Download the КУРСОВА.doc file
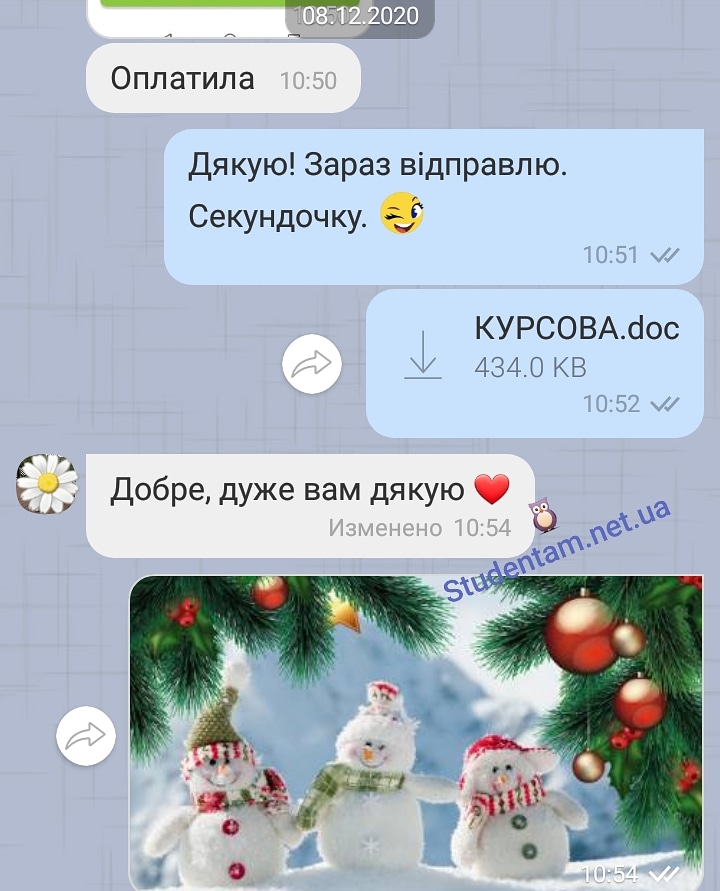 (x=423, y=356)
